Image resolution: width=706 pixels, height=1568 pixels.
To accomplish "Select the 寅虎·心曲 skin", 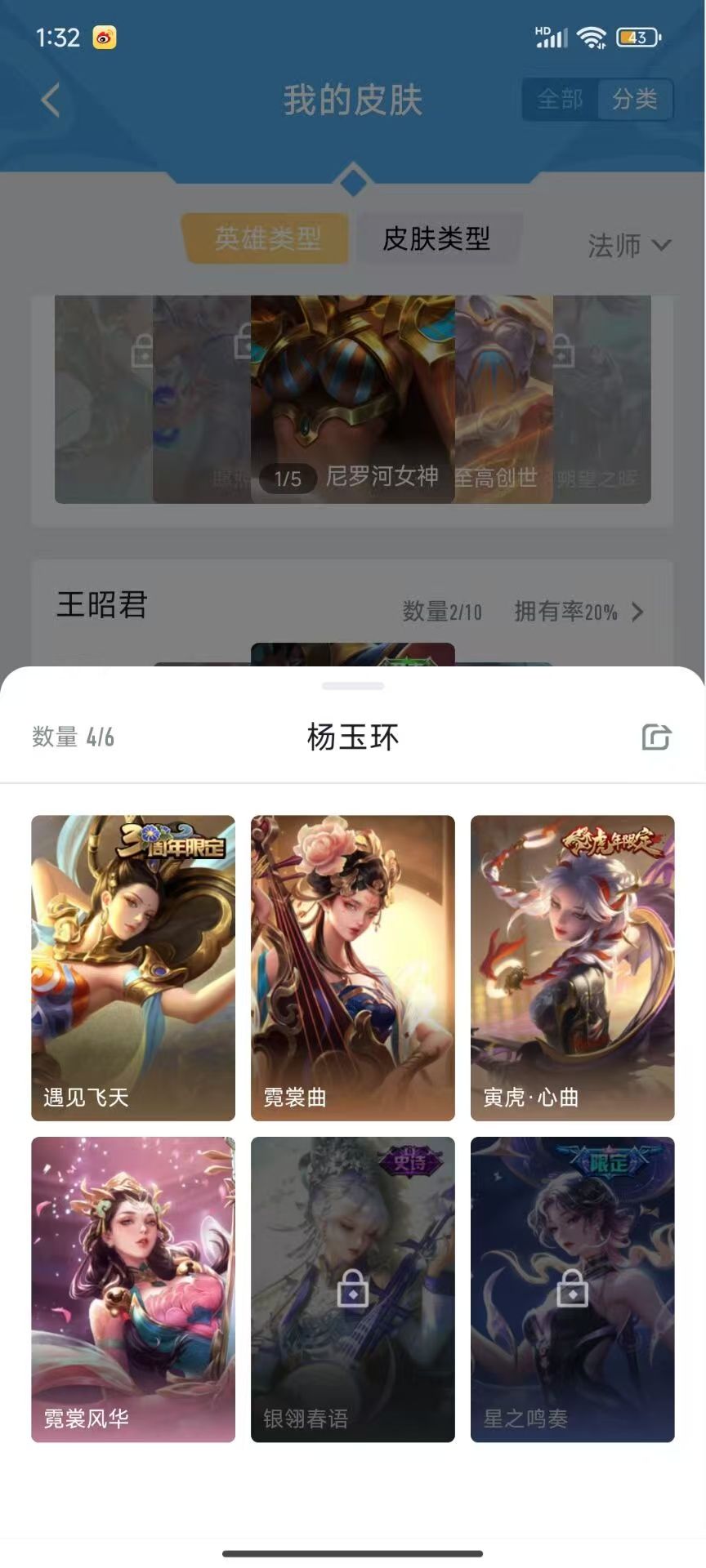I will (573, 968).
